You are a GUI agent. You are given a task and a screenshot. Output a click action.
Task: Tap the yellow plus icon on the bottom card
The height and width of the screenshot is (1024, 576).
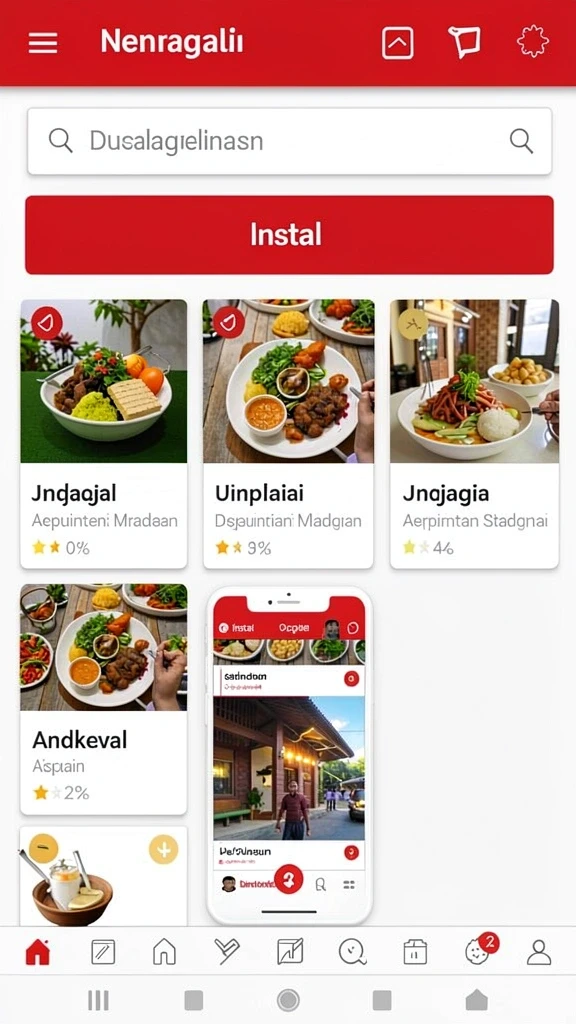point(163,850)
